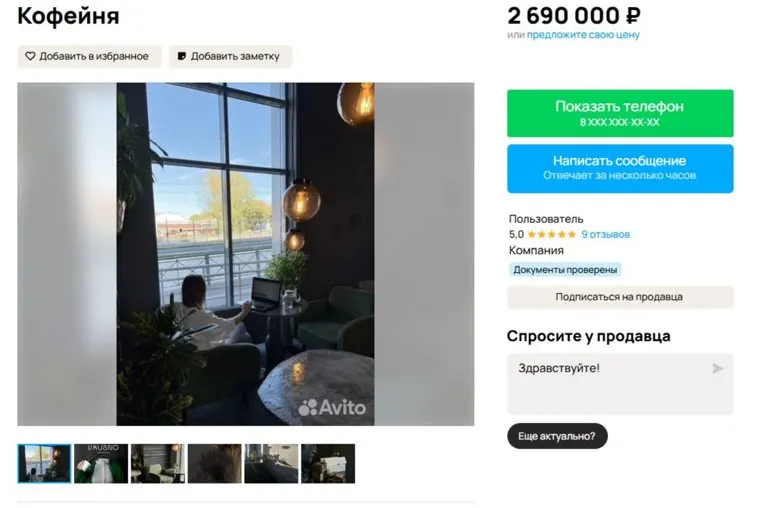Tap Добавить заметку button
The image size is (760, 508).
tap(230, 56)
